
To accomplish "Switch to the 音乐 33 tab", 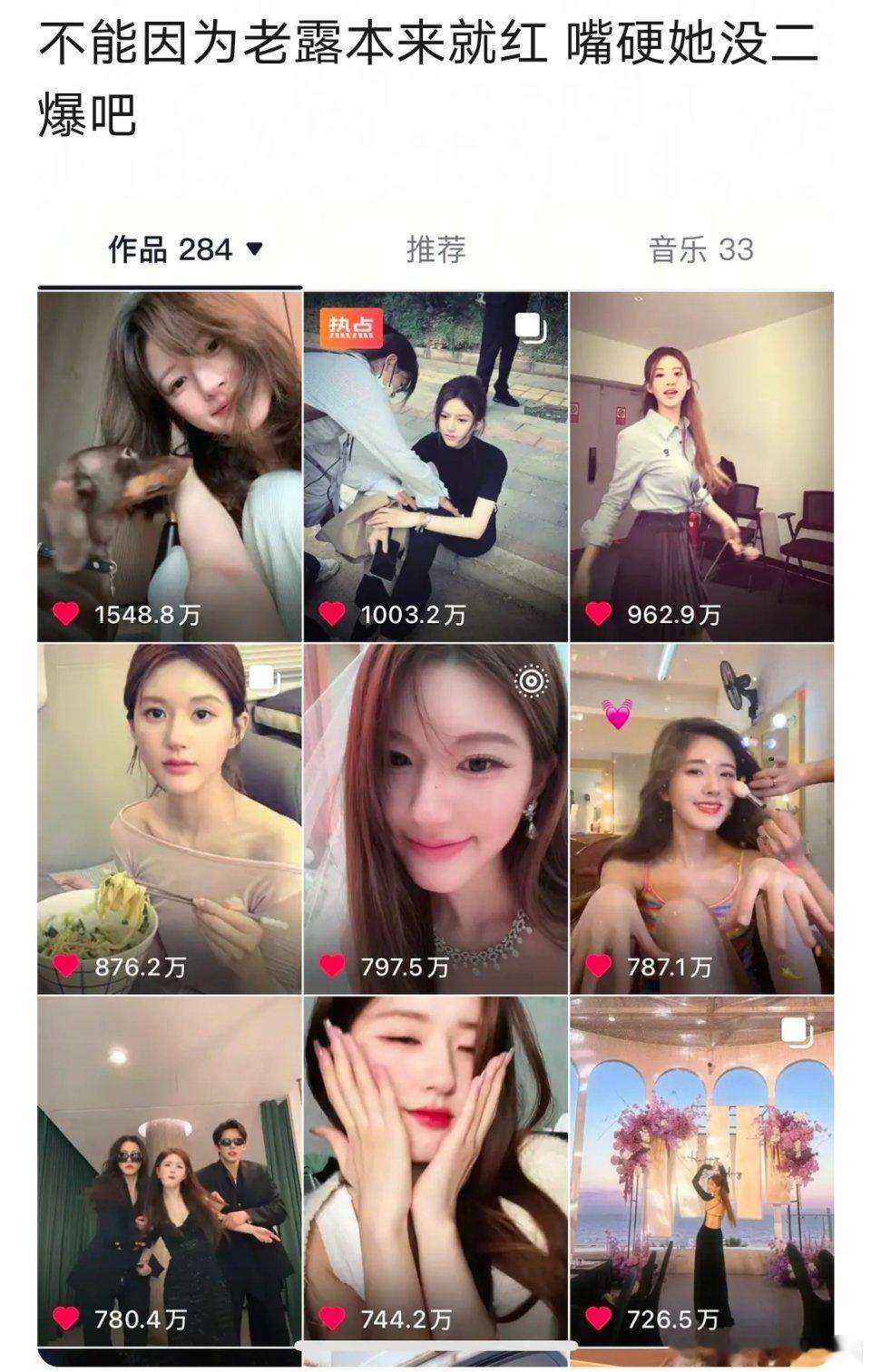I will (x=700, y=249).
